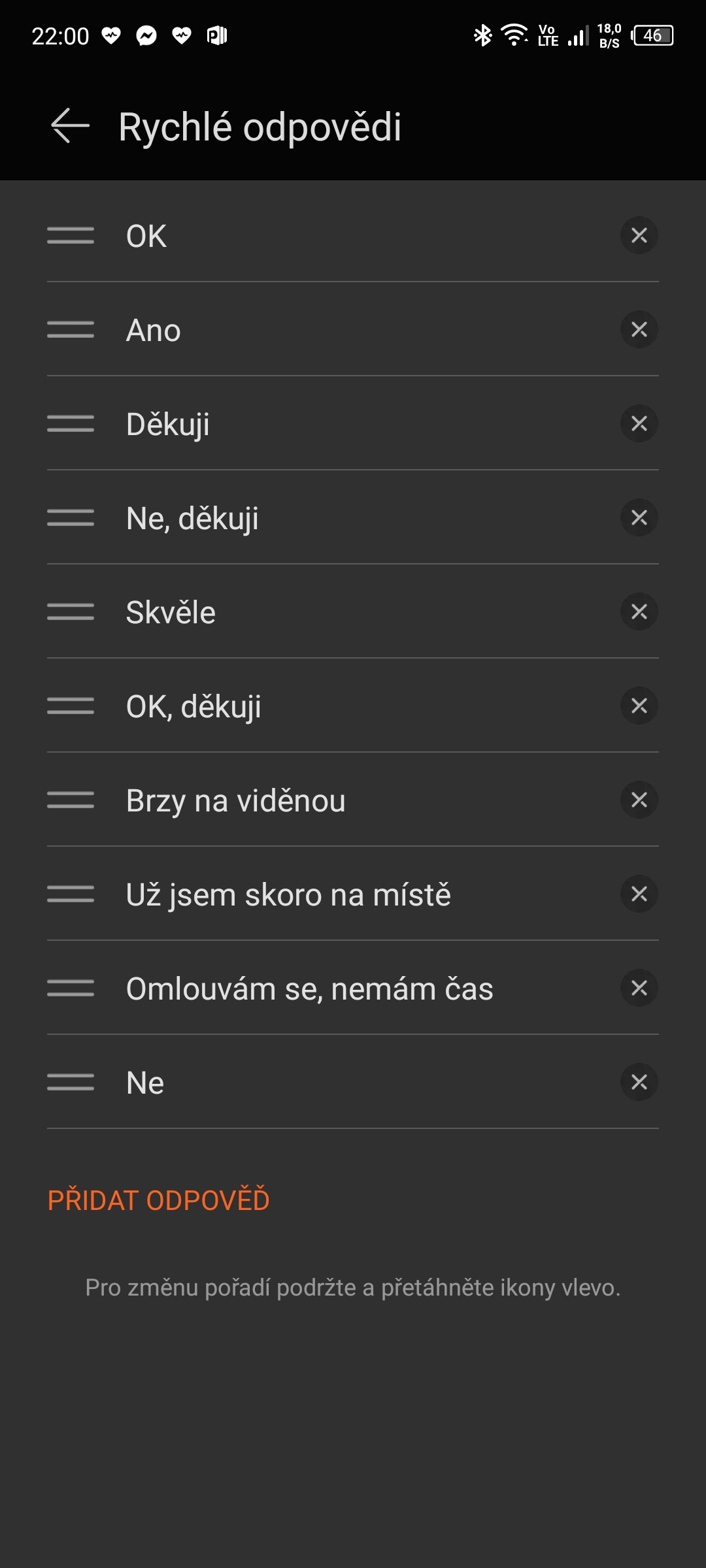Delete the 'OK' quick reply
This screenshot has width=706, height=1568.
(x=639, y=235)
